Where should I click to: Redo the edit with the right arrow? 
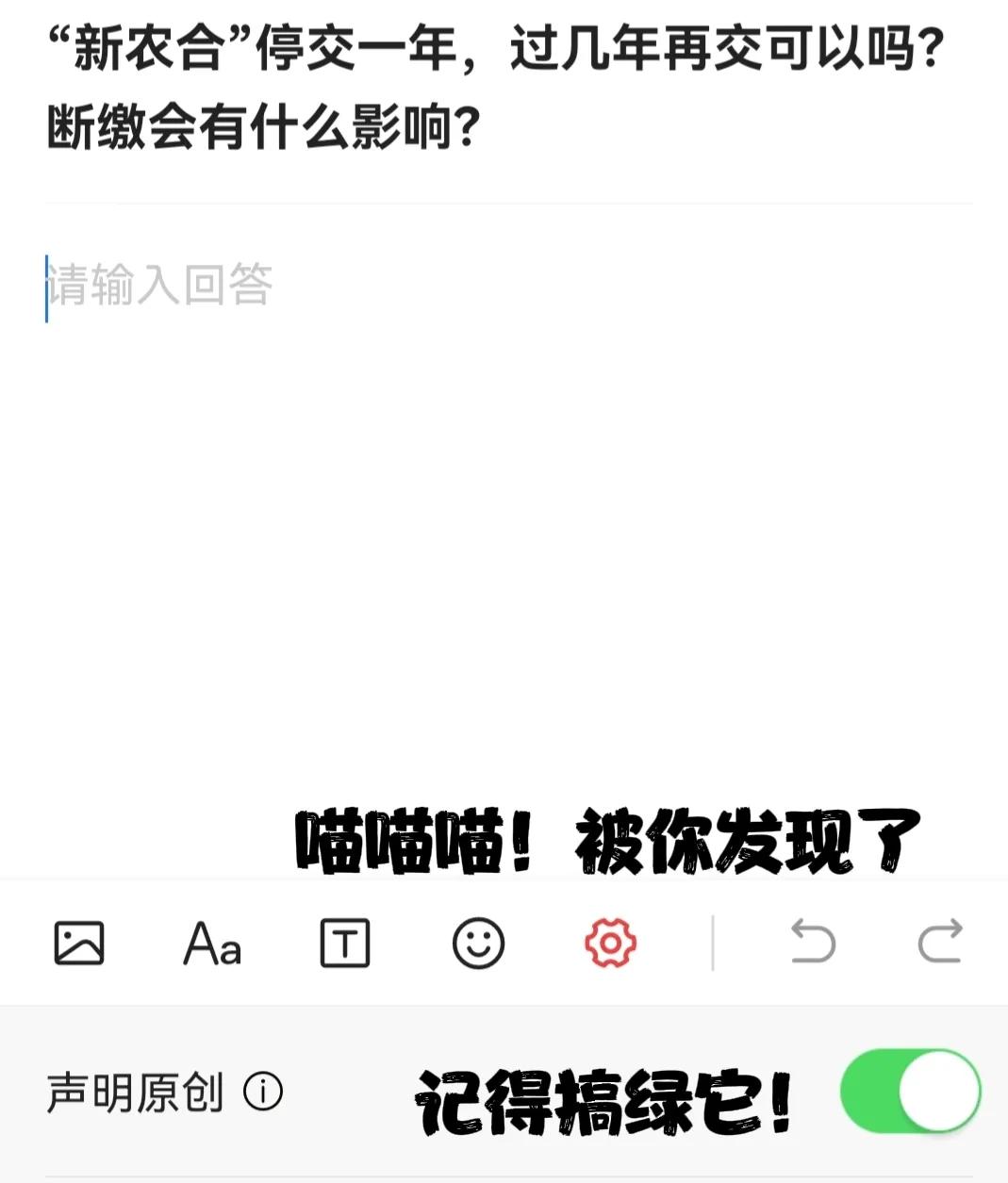(938, 944)
